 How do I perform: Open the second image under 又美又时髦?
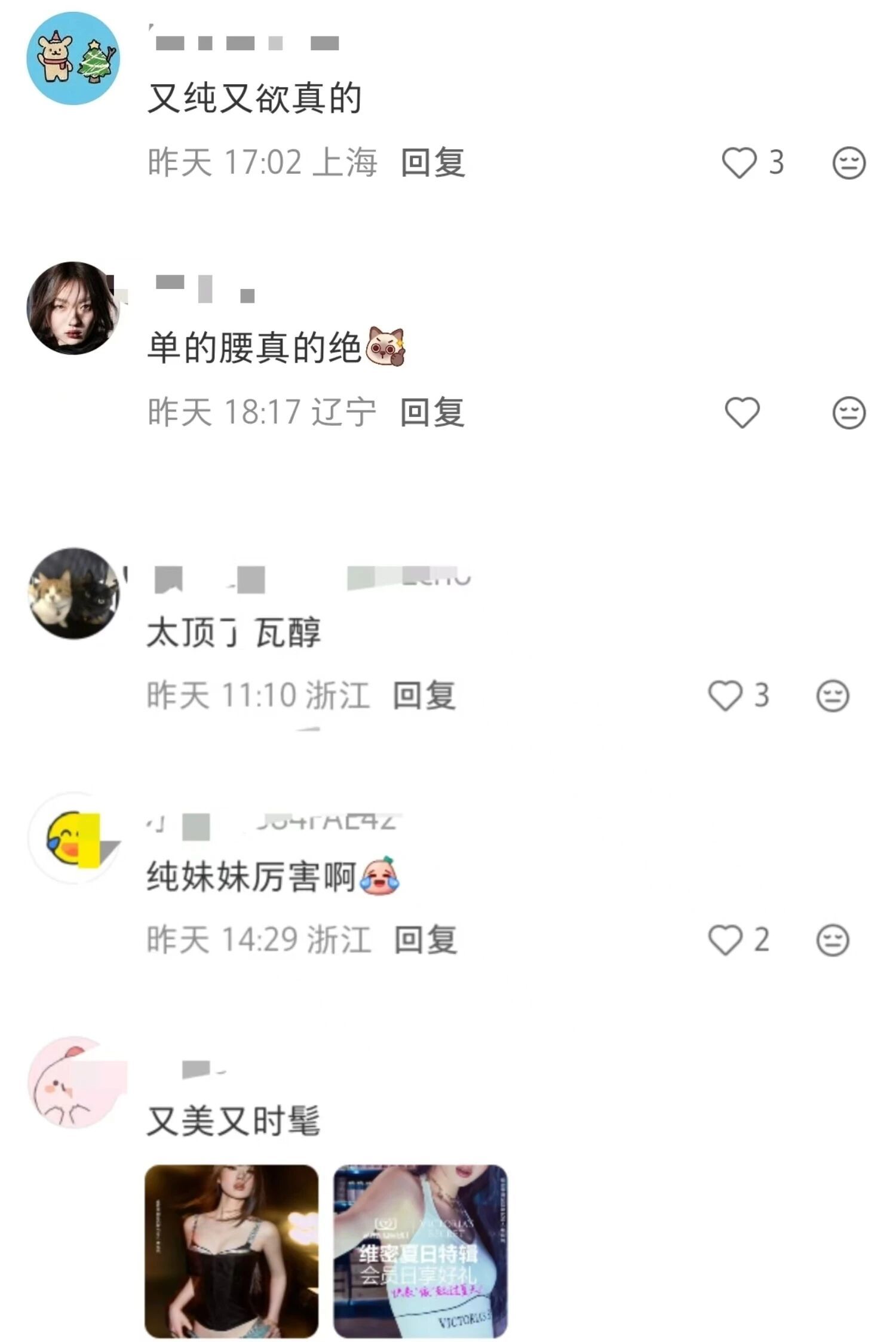pyautogui.click(x=420, y=1251)
